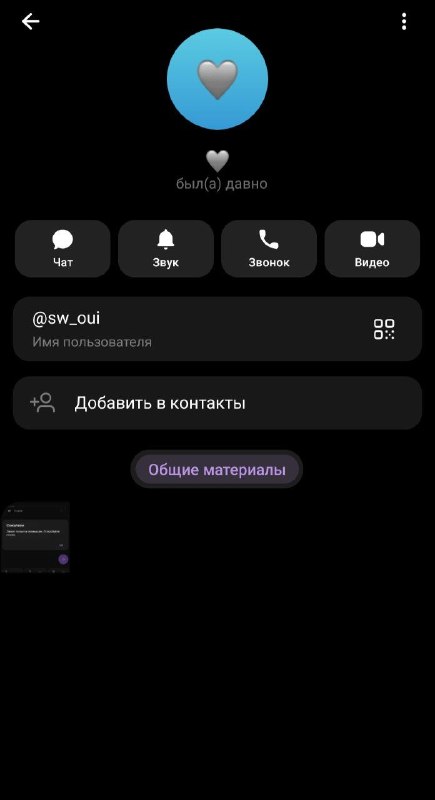Image resolution: width=435 pixels, height=800 pixels.
Task: Tap the @sw_oui username row
Action: 217,329
